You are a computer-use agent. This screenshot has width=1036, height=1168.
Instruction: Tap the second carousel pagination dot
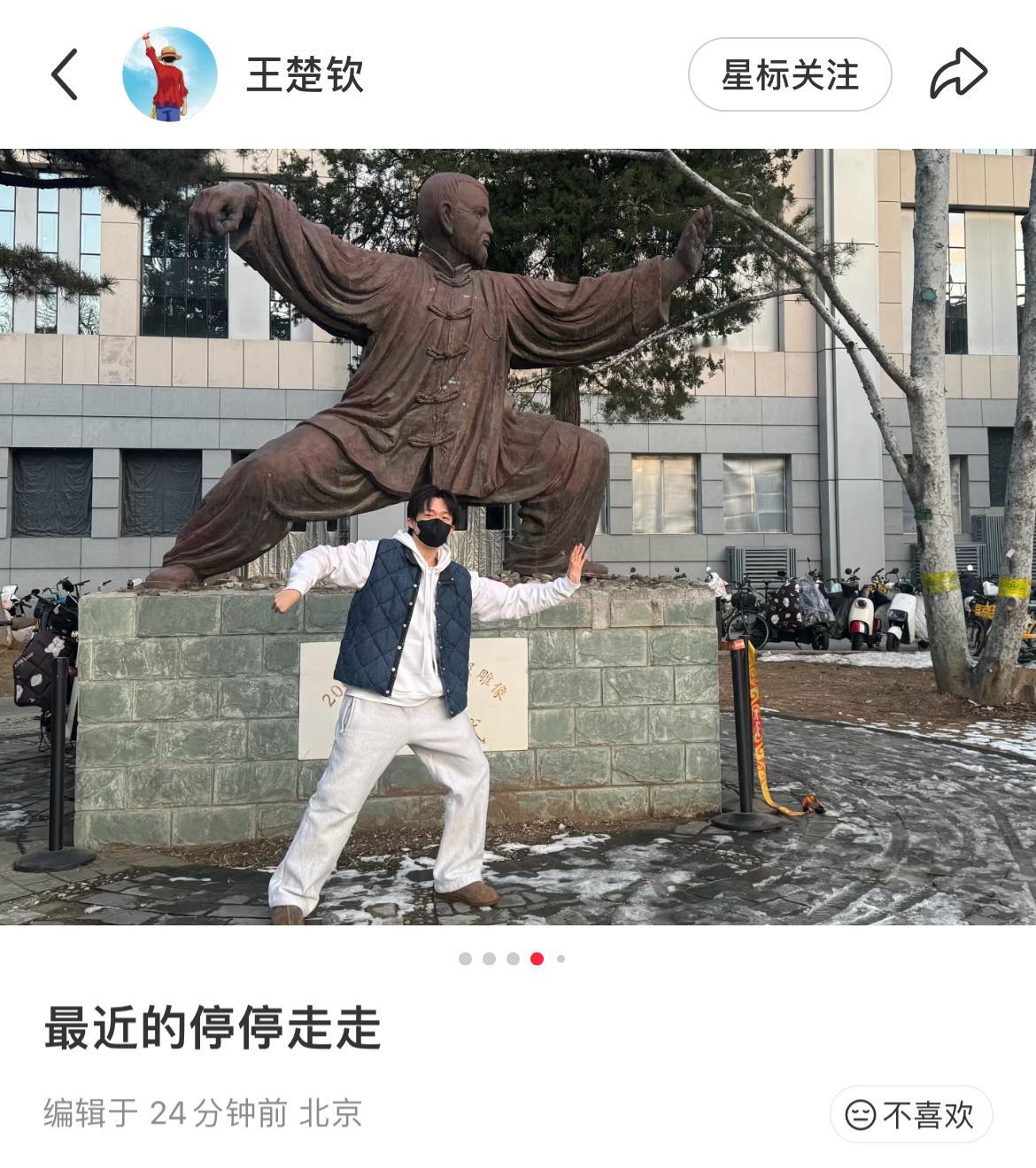pyautogui.click(x=489, y=960)
